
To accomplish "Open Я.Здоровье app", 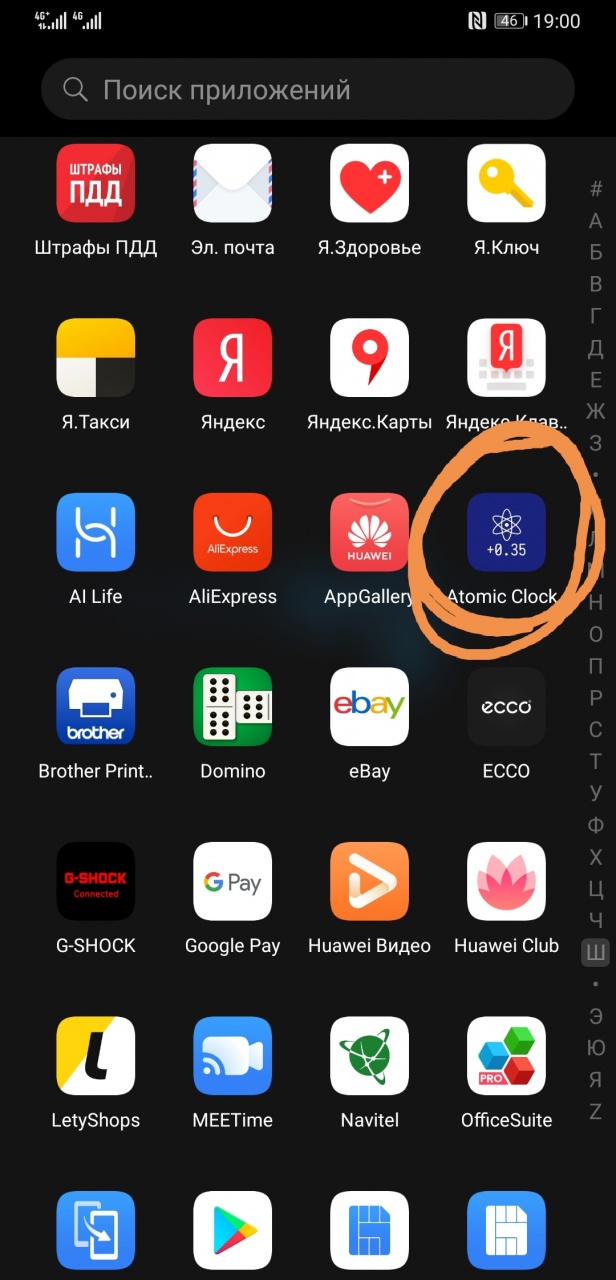I will click(x=370, y=183).
